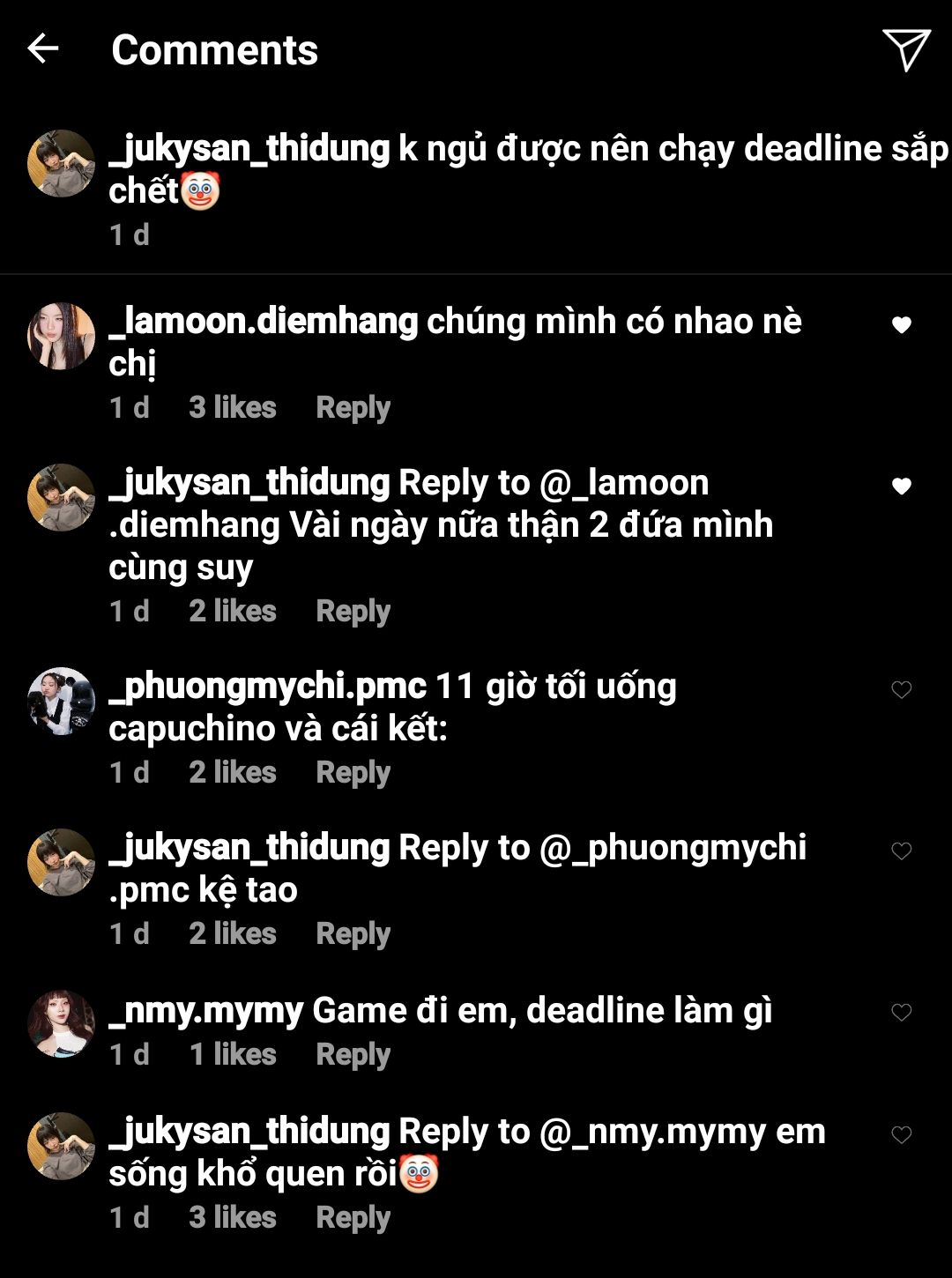Reply to the "Vài ngày nữa" comment

pyautogui.click(x=353, y=612)
